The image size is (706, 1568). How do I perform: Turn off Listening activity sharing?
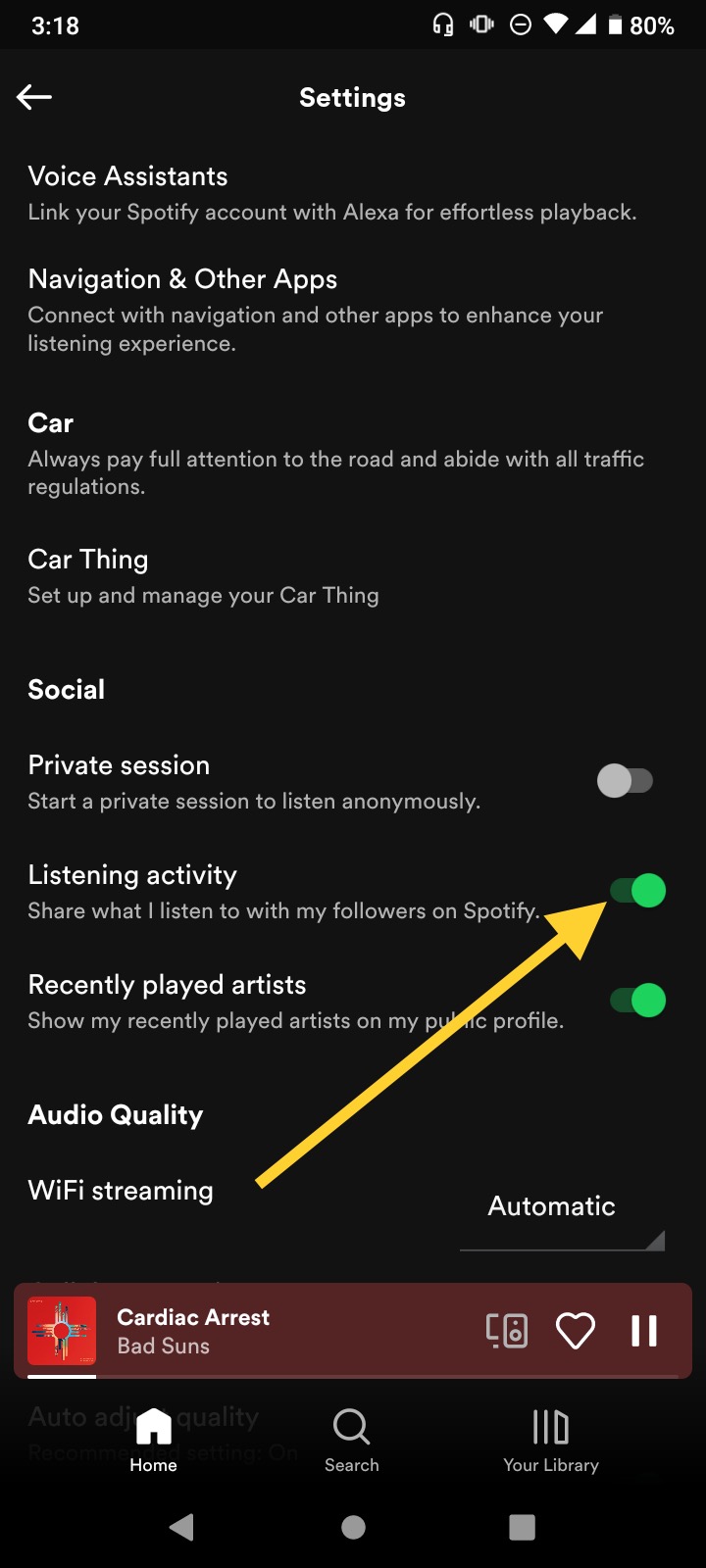coord(638,891)
